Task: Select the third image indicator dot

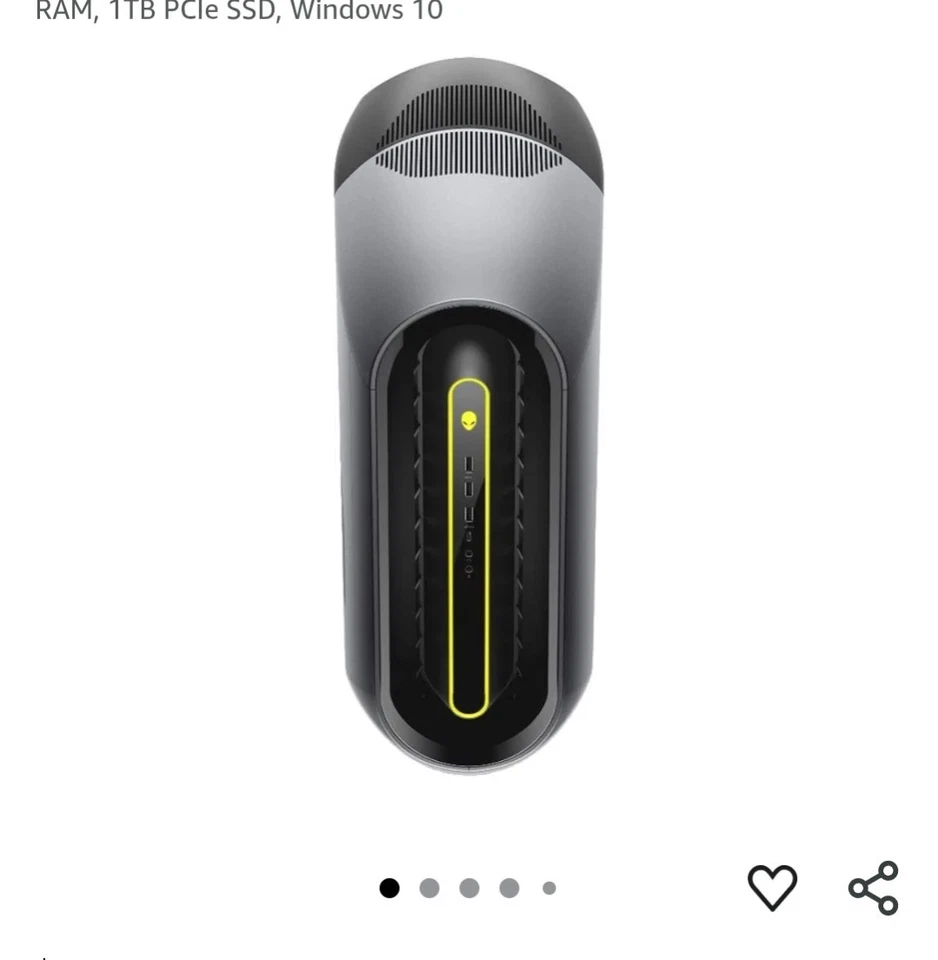Action: point(469,888)
